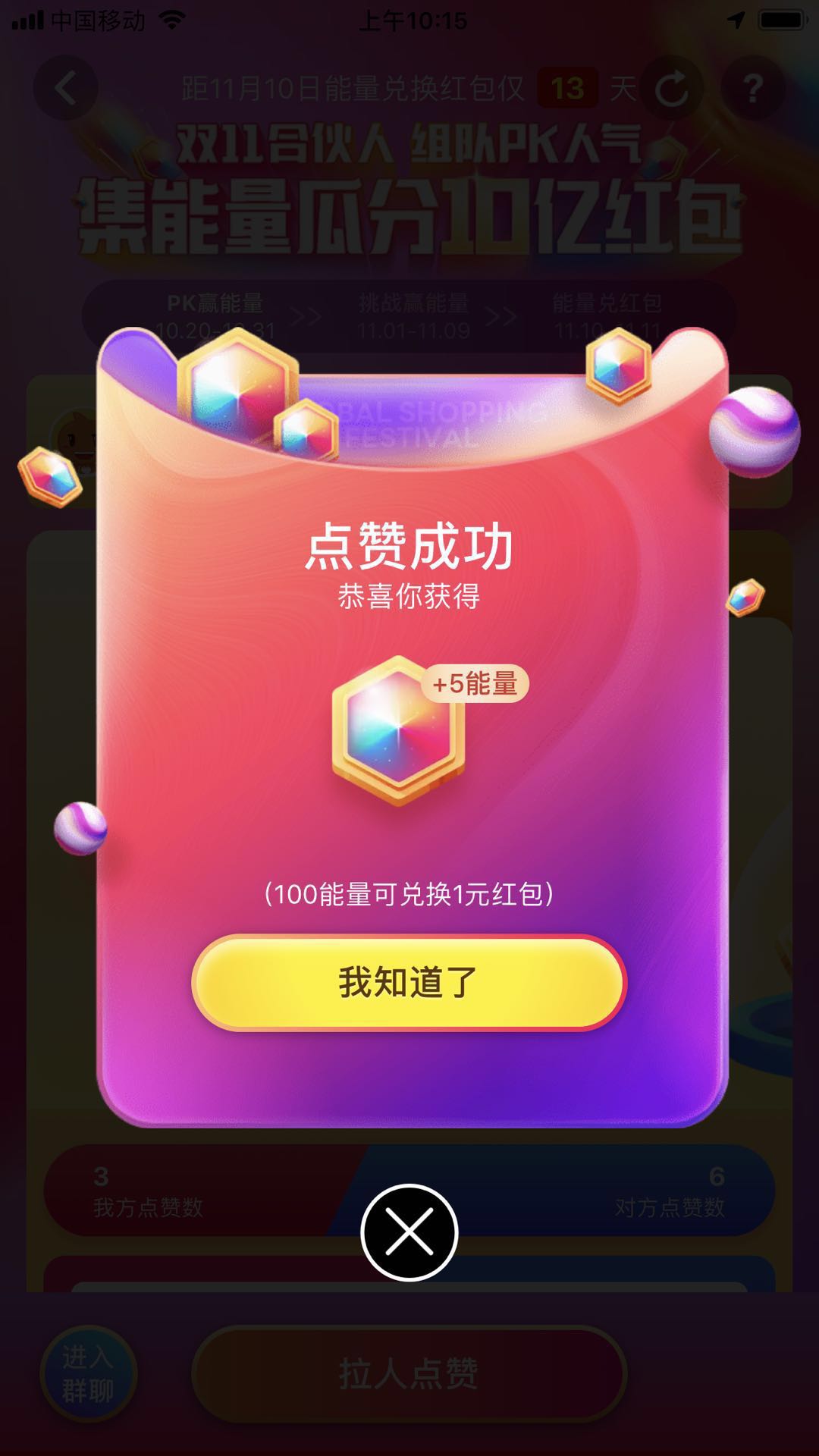Refresh the page via the reload icon
This screenshot has height=1456, width=819.
click(x=671, y=89)
